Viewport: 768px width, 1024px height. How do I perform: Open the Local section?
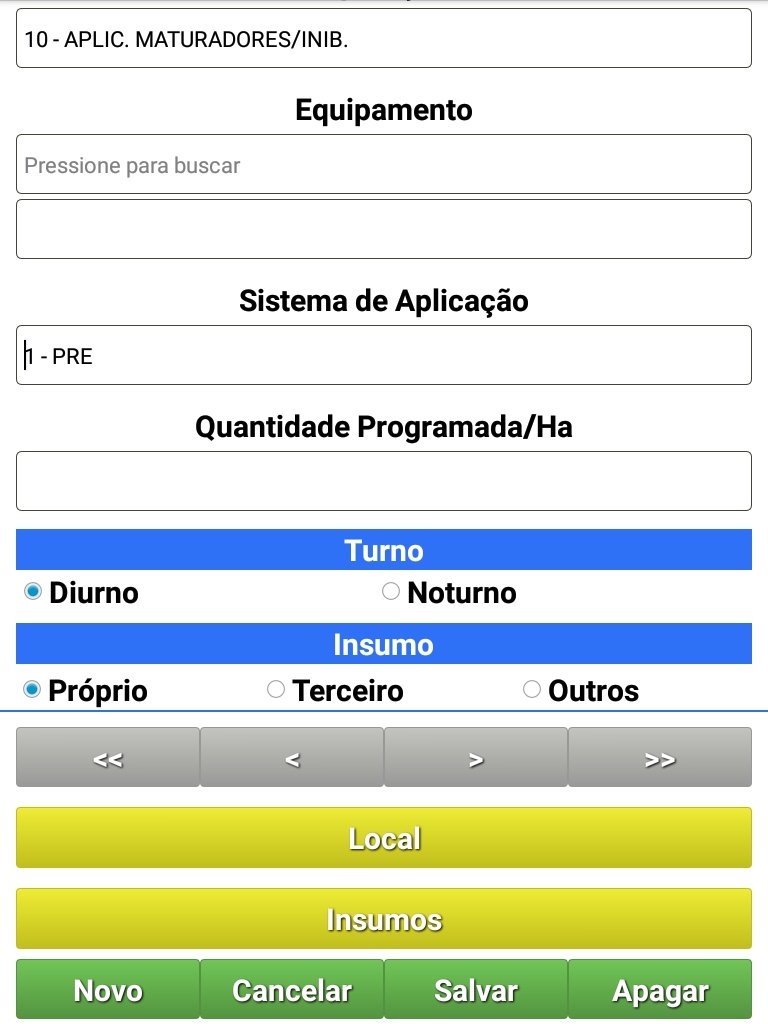383,838
